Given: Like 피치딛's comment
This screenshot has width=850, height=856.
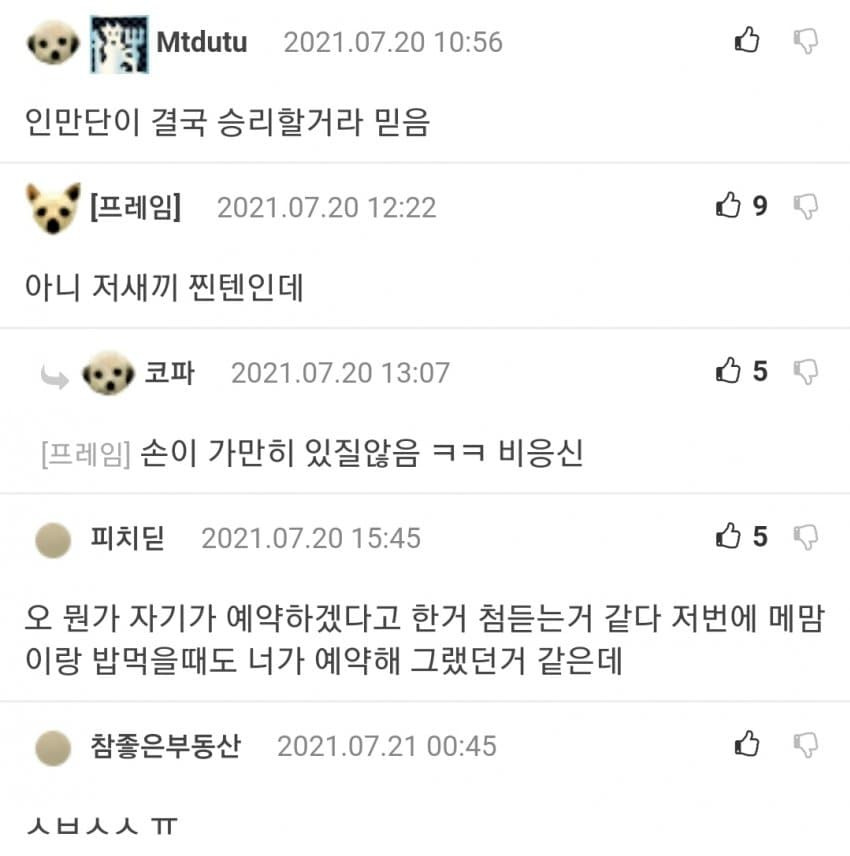Looking at the screenshot, I should pos(728,537).
